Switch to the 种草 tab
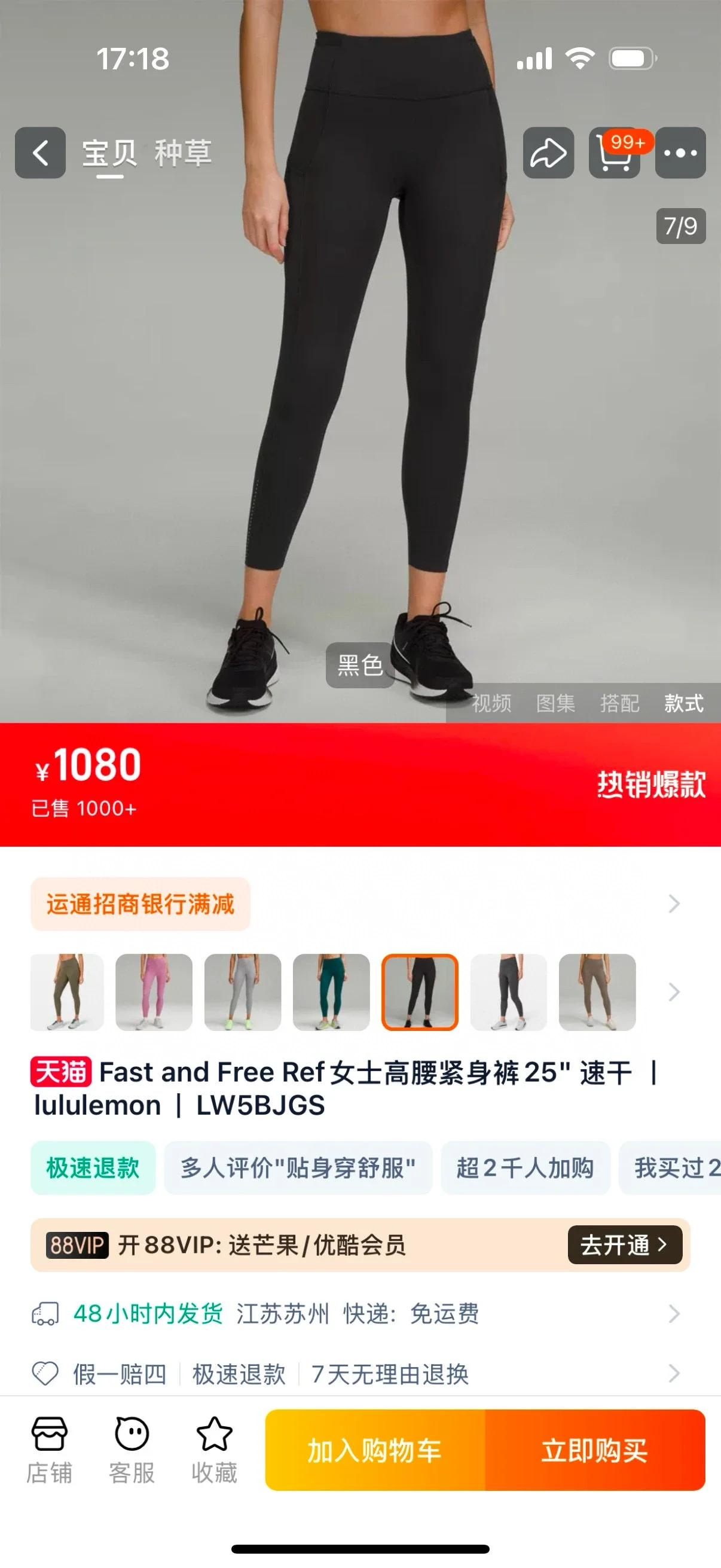 coord(182,152)
